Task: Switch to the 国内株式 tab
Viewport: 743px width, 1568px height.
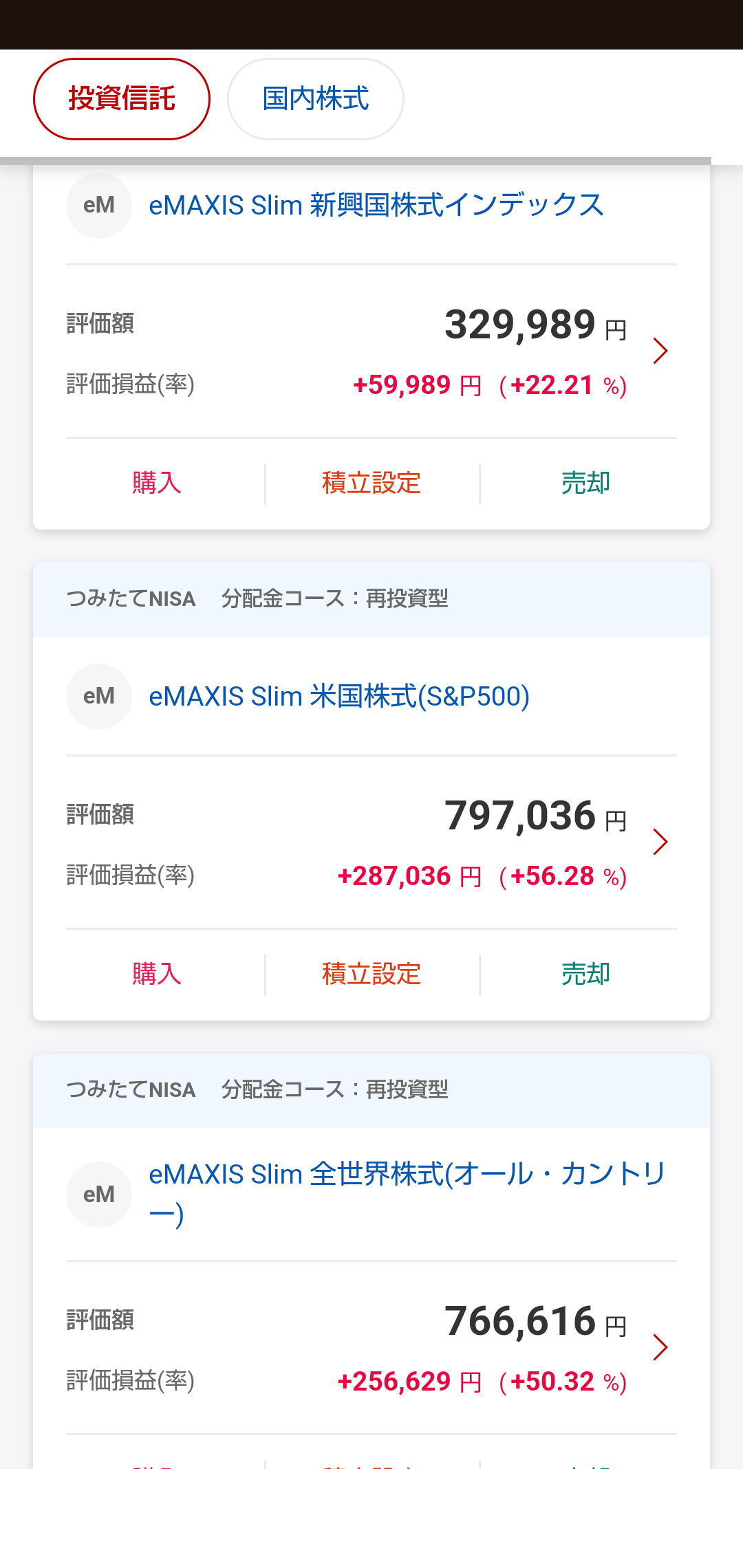Action: (x=316, y=99)
